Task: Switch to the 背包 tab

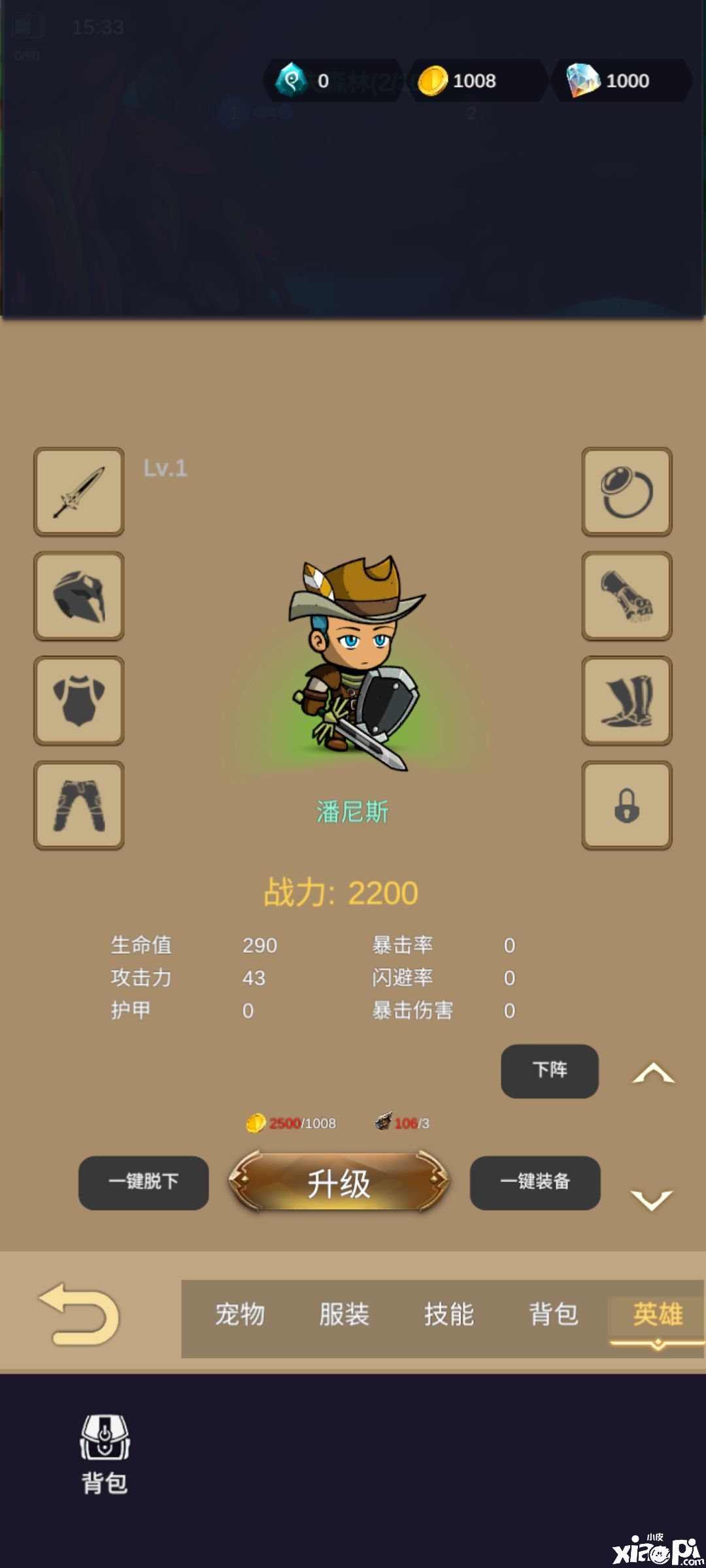Action: click(x=554, y=1315)
